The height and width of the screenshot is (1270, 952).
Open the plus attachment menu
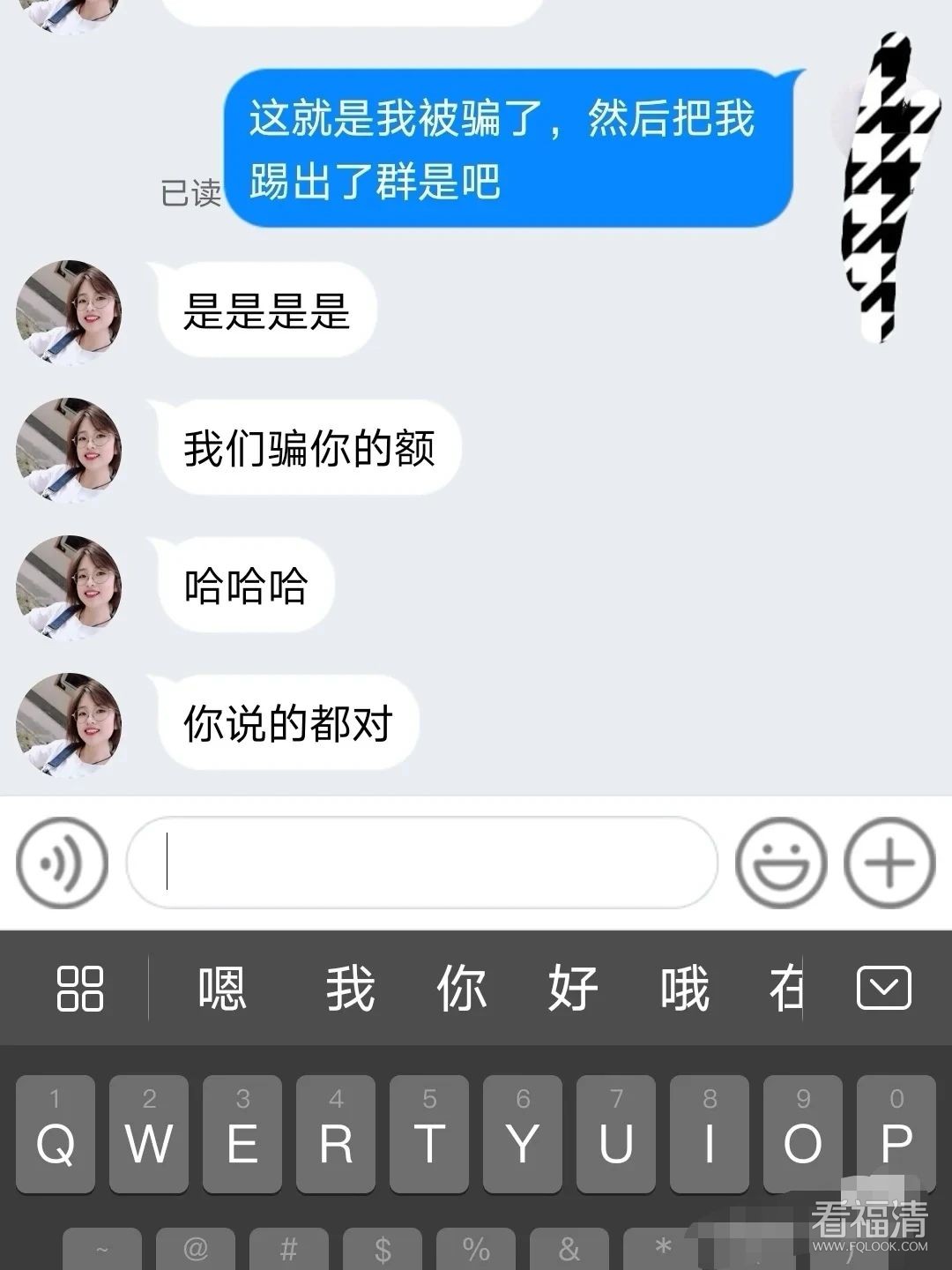pyautogui.click(x=889, y=863)
